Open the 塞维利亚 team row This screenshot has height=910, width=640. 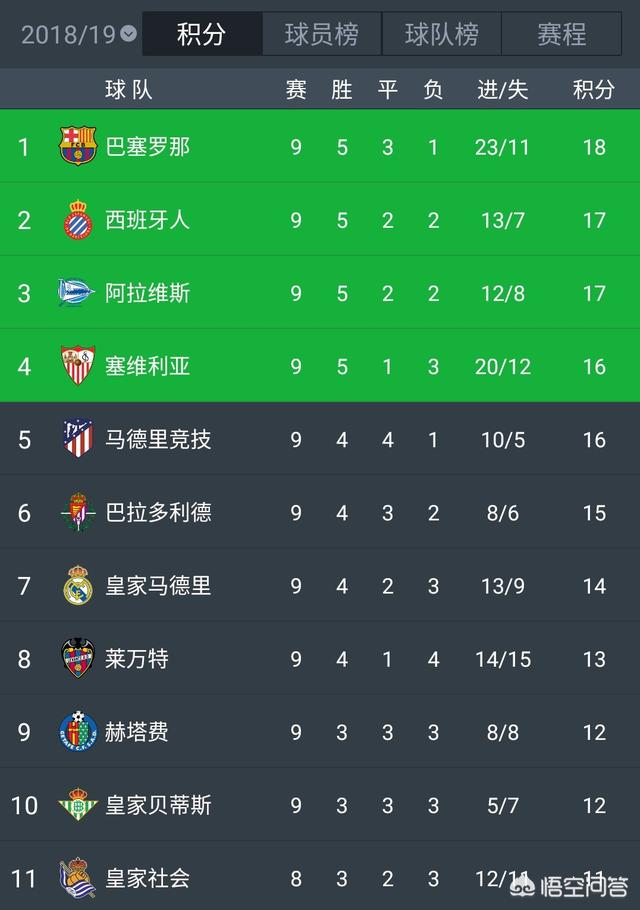click(148, 366)
